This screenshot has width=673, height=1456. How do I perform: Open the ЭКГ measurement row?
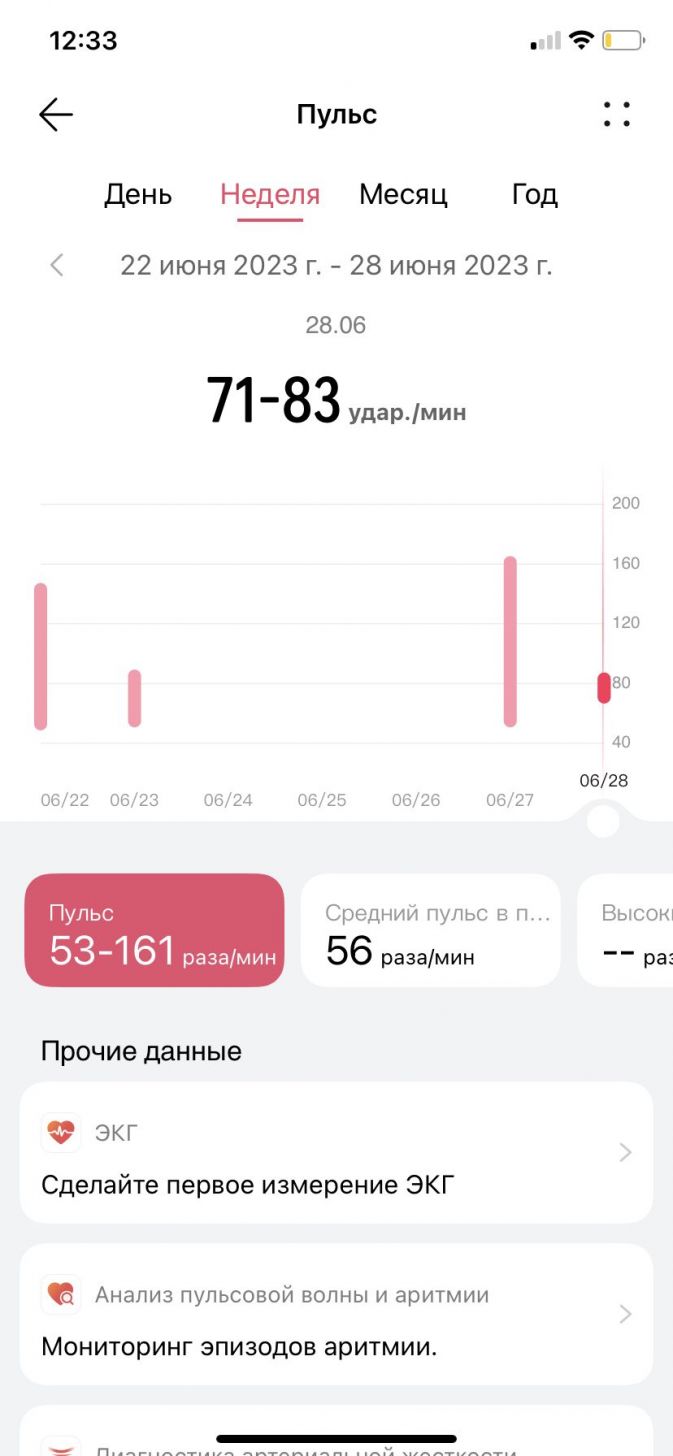coord(336,1152)
